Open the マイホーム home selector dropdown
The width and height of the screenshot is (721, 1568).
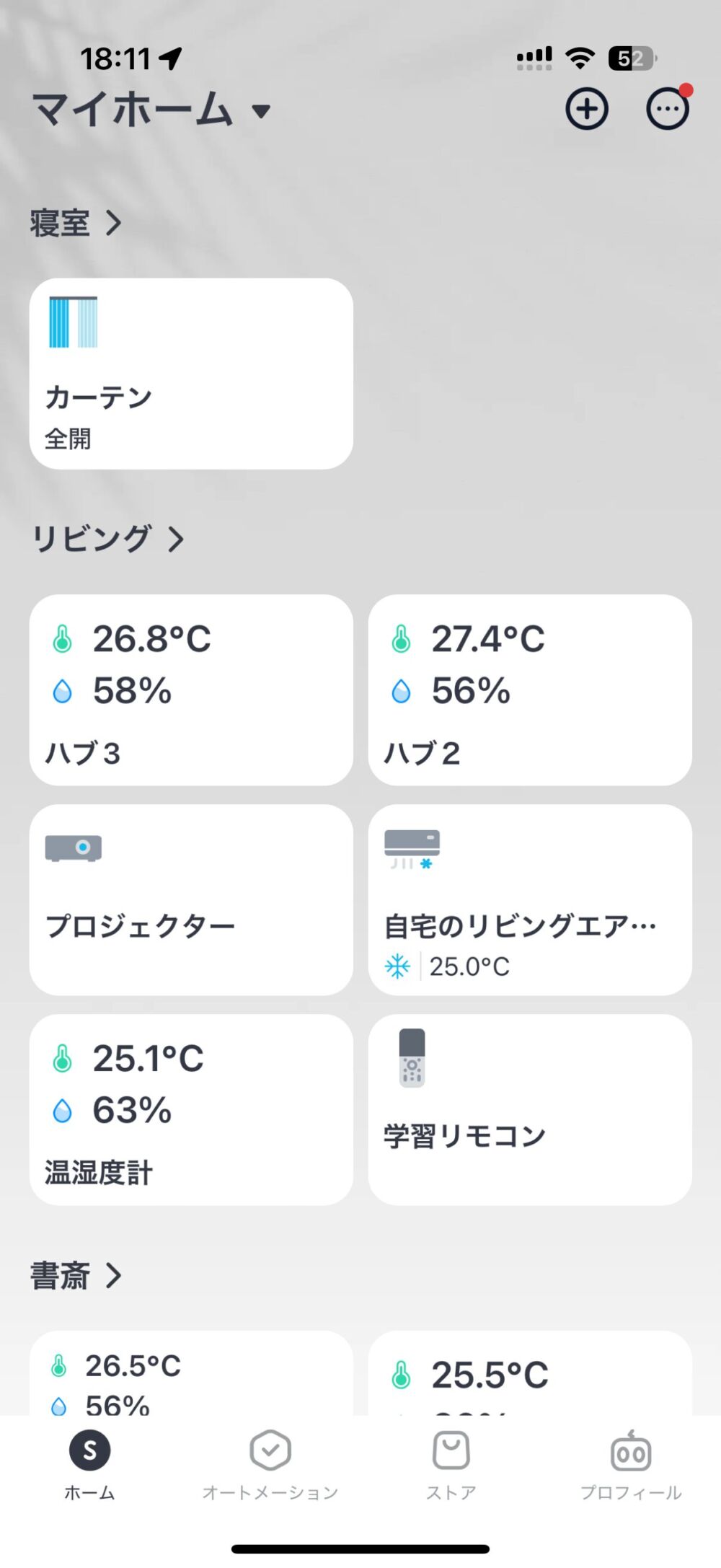(x=151, y=110)
